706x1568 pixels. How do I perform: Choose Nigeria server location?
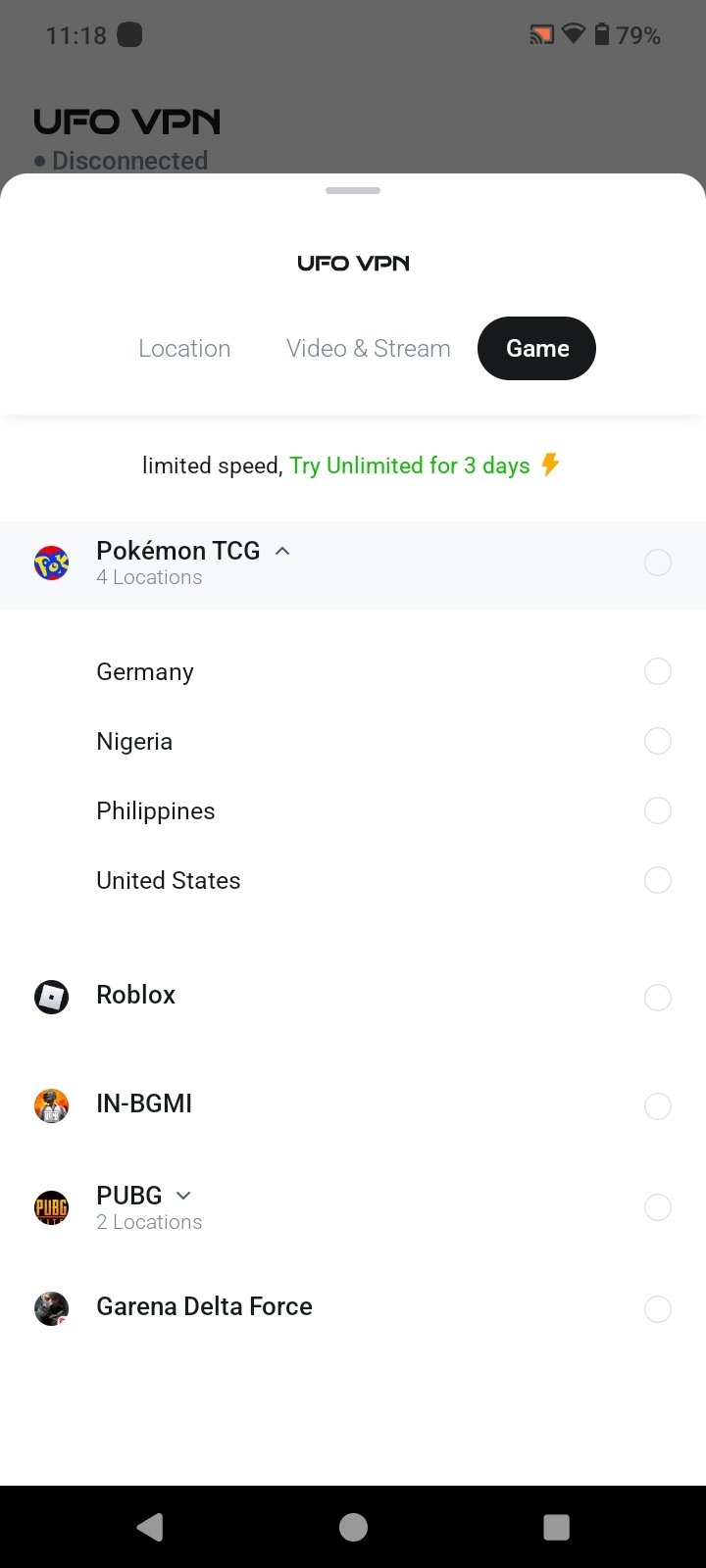[x=657, y=741]
